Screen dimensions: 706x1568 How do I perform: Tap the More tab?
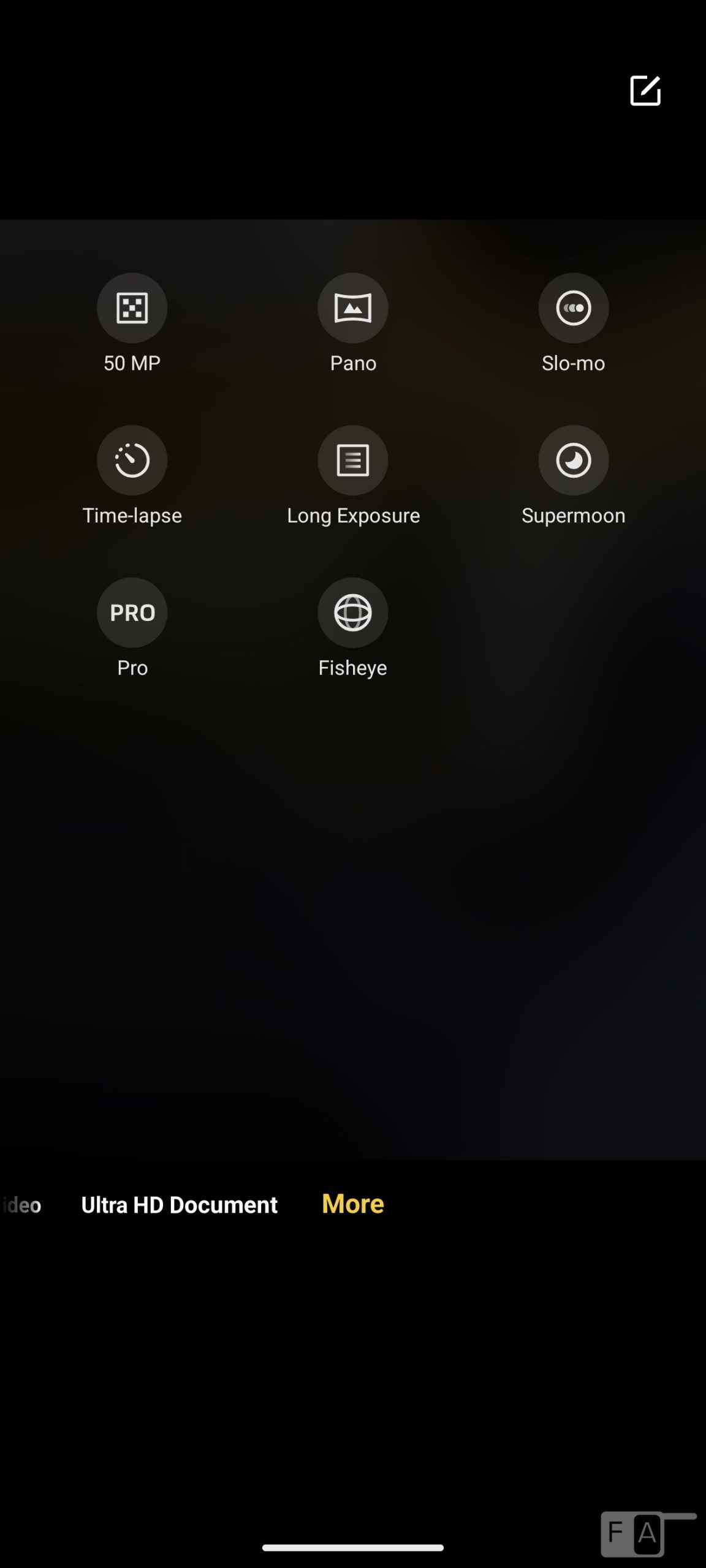click(353, 1204)
